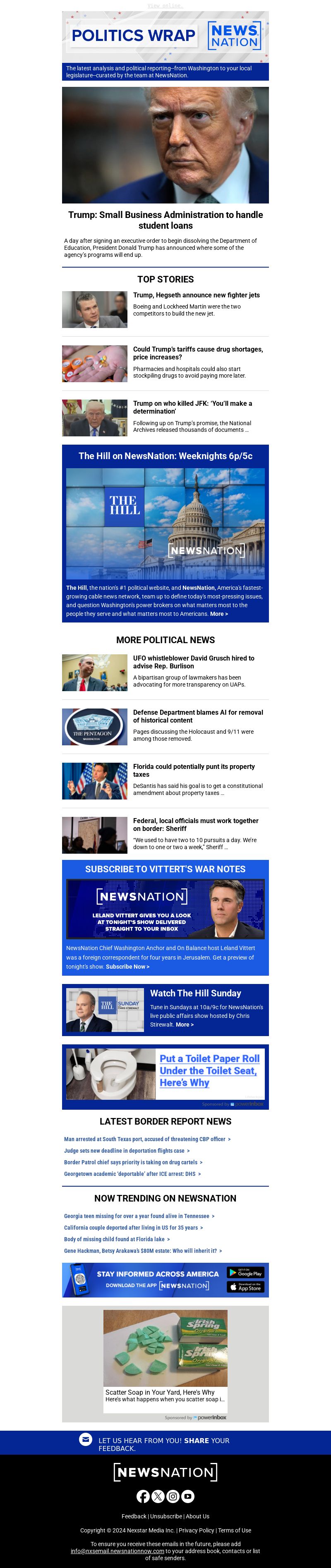
Task: Tap the Unsubscribe link
Action: pyautogui.click(x=165, y=1516)
